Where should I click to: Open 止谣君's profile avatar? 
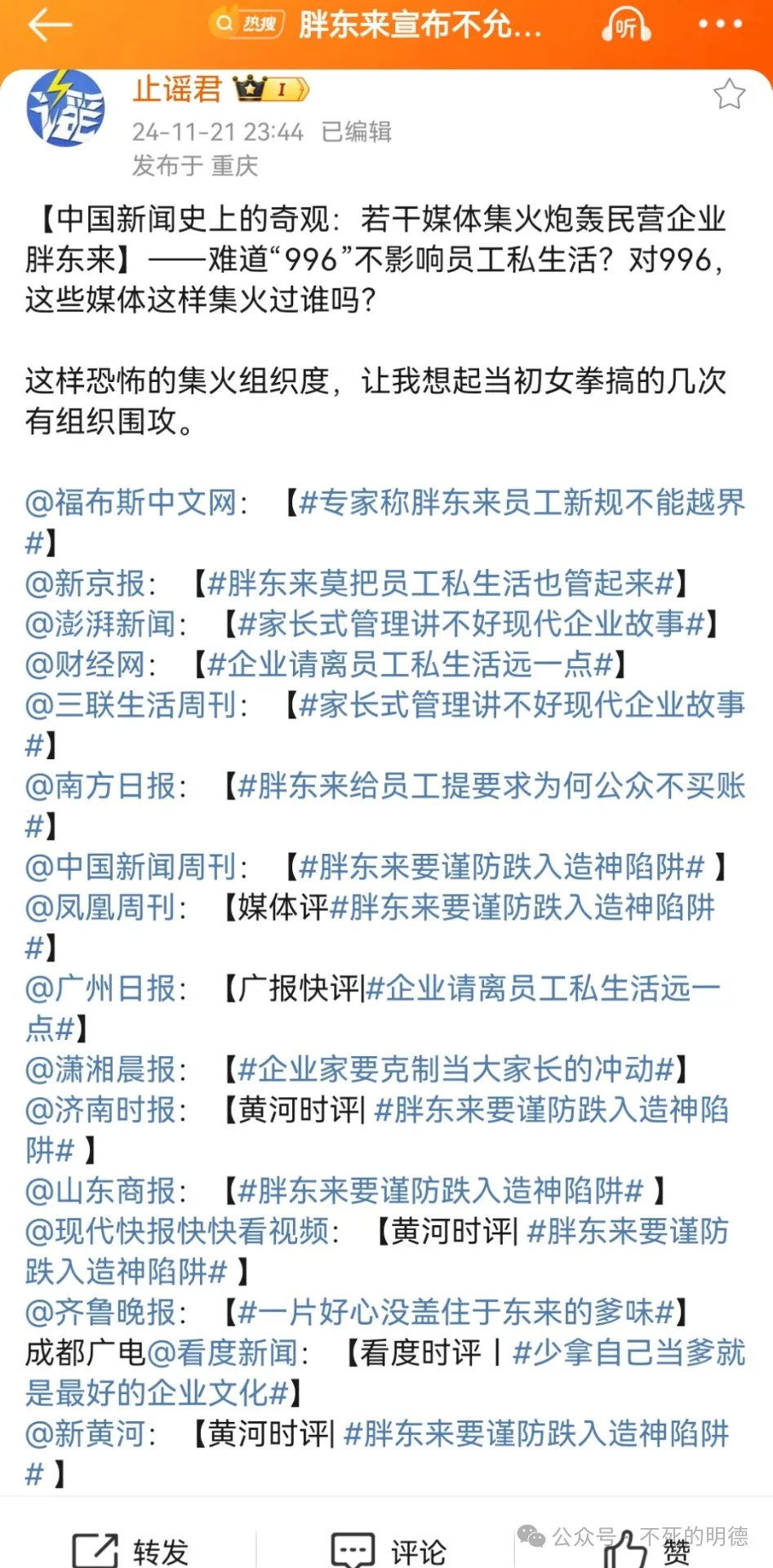[65, 108]
